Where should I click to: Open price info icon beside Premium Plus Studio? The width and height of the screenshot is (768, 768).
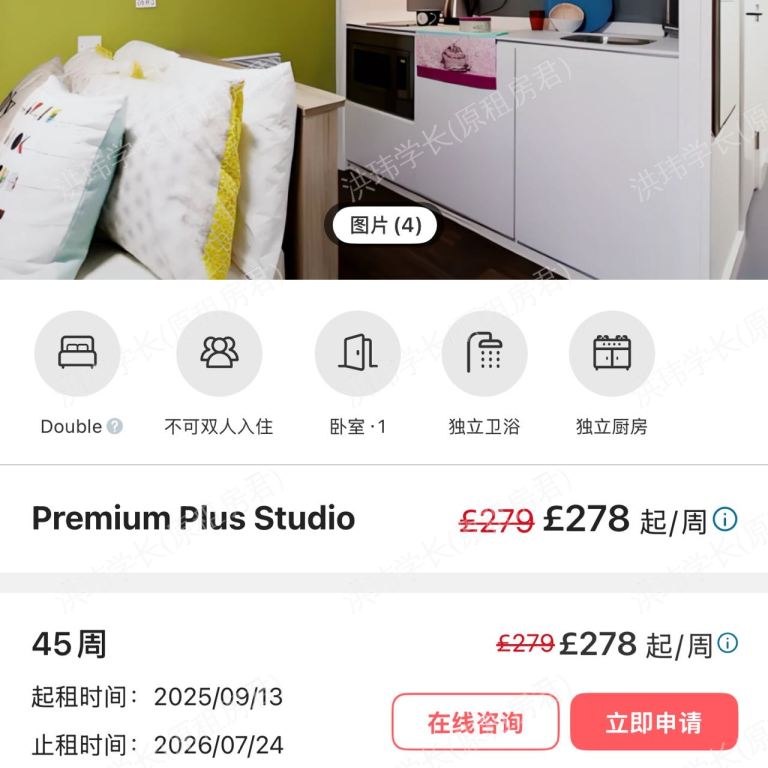click(726, 519)
